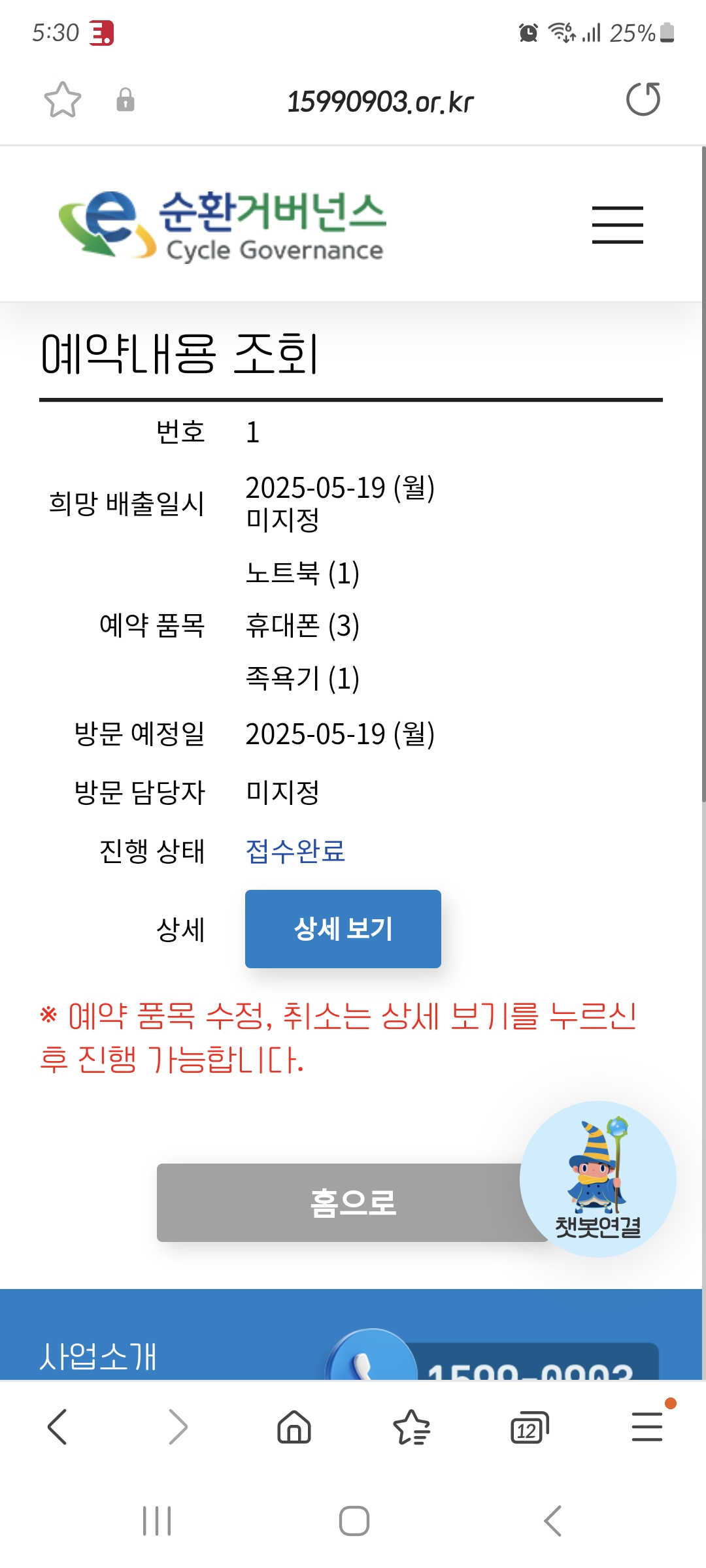Open the 순환거버넌스 logo home link
Viewport: 706px width, 1568px height.
click(x=222, y=225)
